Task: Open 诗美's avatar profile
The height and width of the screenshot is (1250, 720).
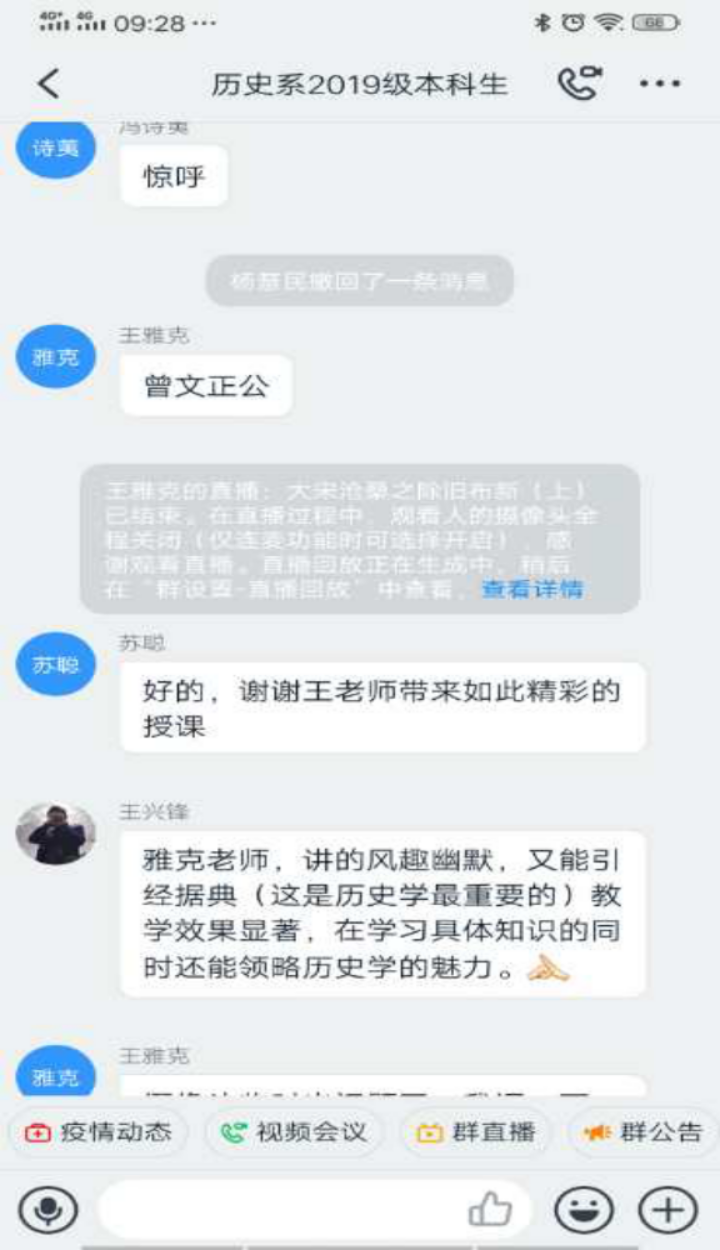Action: tap(56, 148)
